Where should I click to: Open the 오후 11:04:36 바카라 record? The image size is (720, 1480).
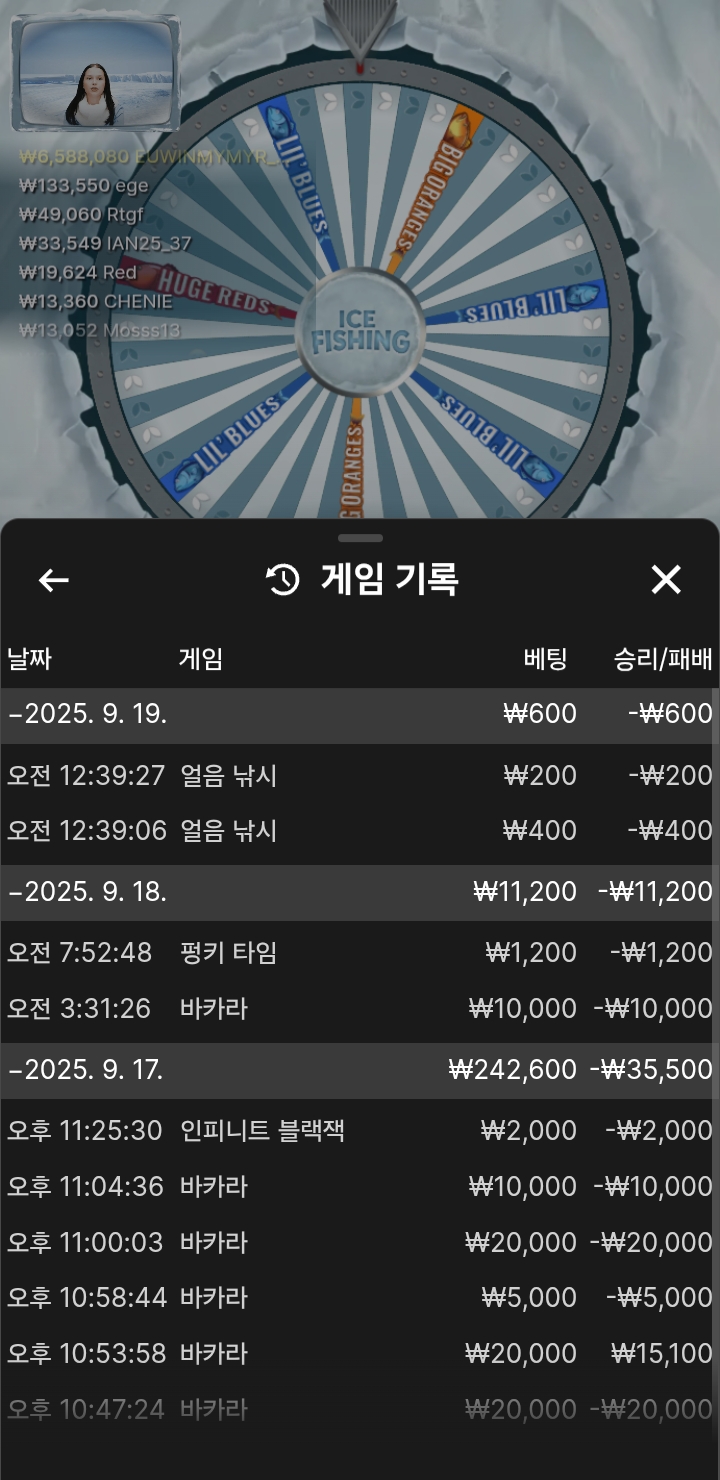pyautogui.click(x=360, y=1187)
